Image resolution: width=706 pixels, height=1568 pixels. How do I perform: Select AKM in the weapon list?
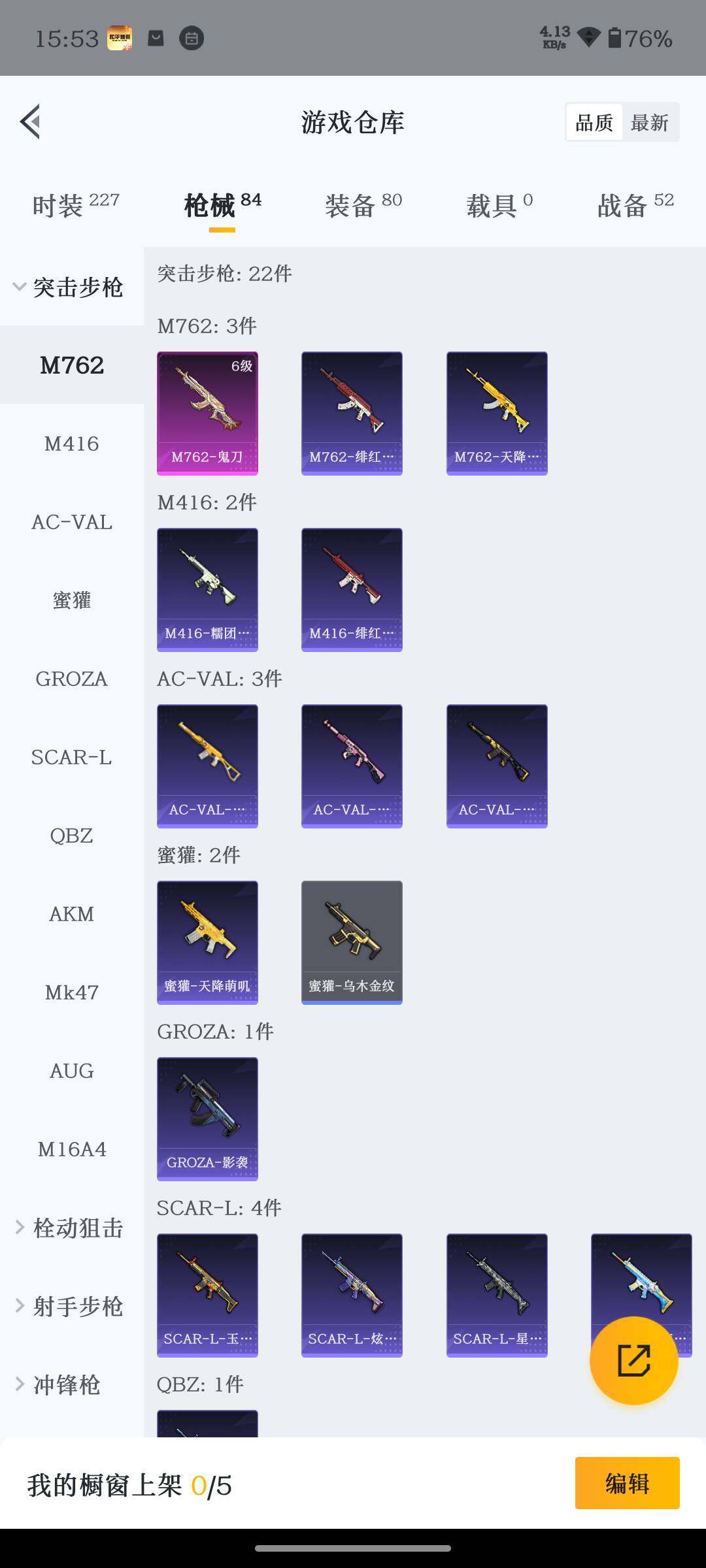tap(71, 914)
